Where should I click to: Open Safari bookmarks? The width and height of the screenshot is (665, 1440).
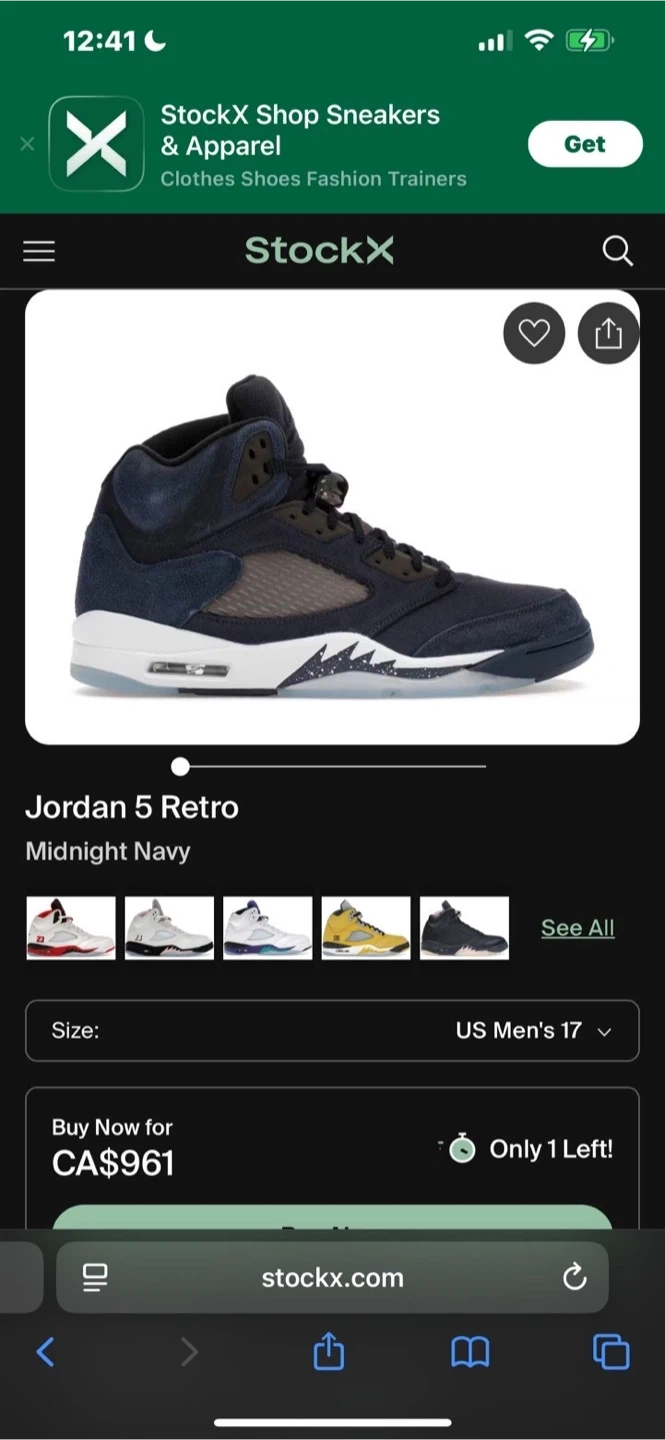tap(470, 1353)
